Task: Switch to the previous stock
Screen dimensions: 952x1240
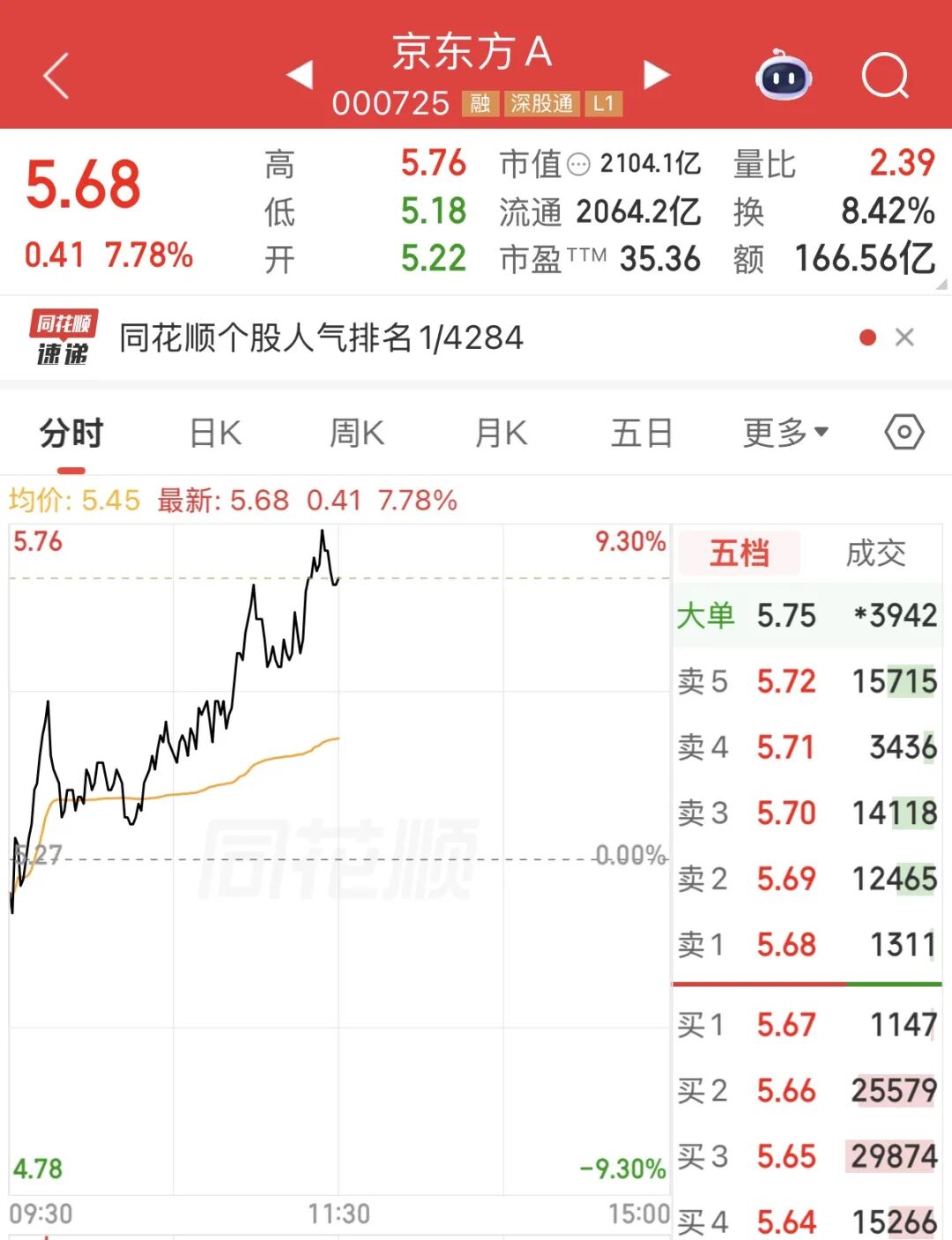Action: (301, 75)
